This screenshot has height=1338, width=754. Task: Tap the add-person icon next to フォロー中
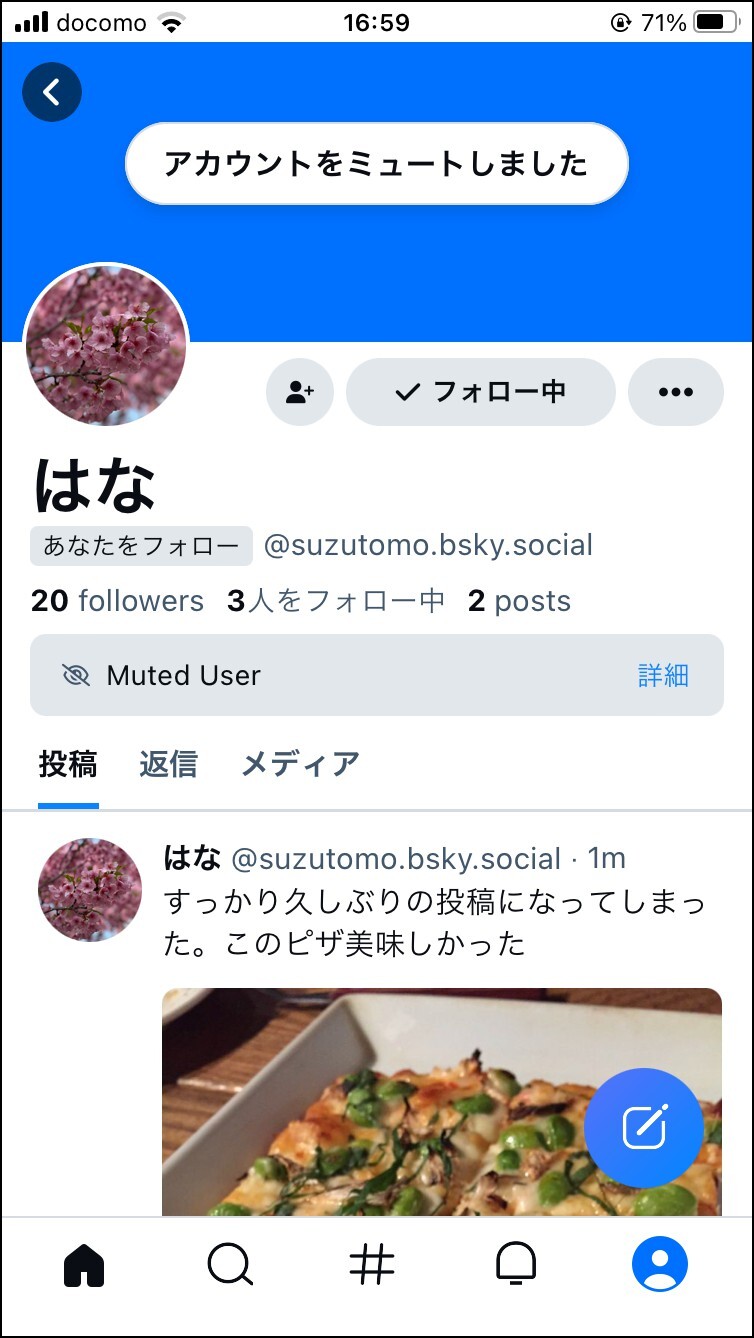tap(300, 392)
